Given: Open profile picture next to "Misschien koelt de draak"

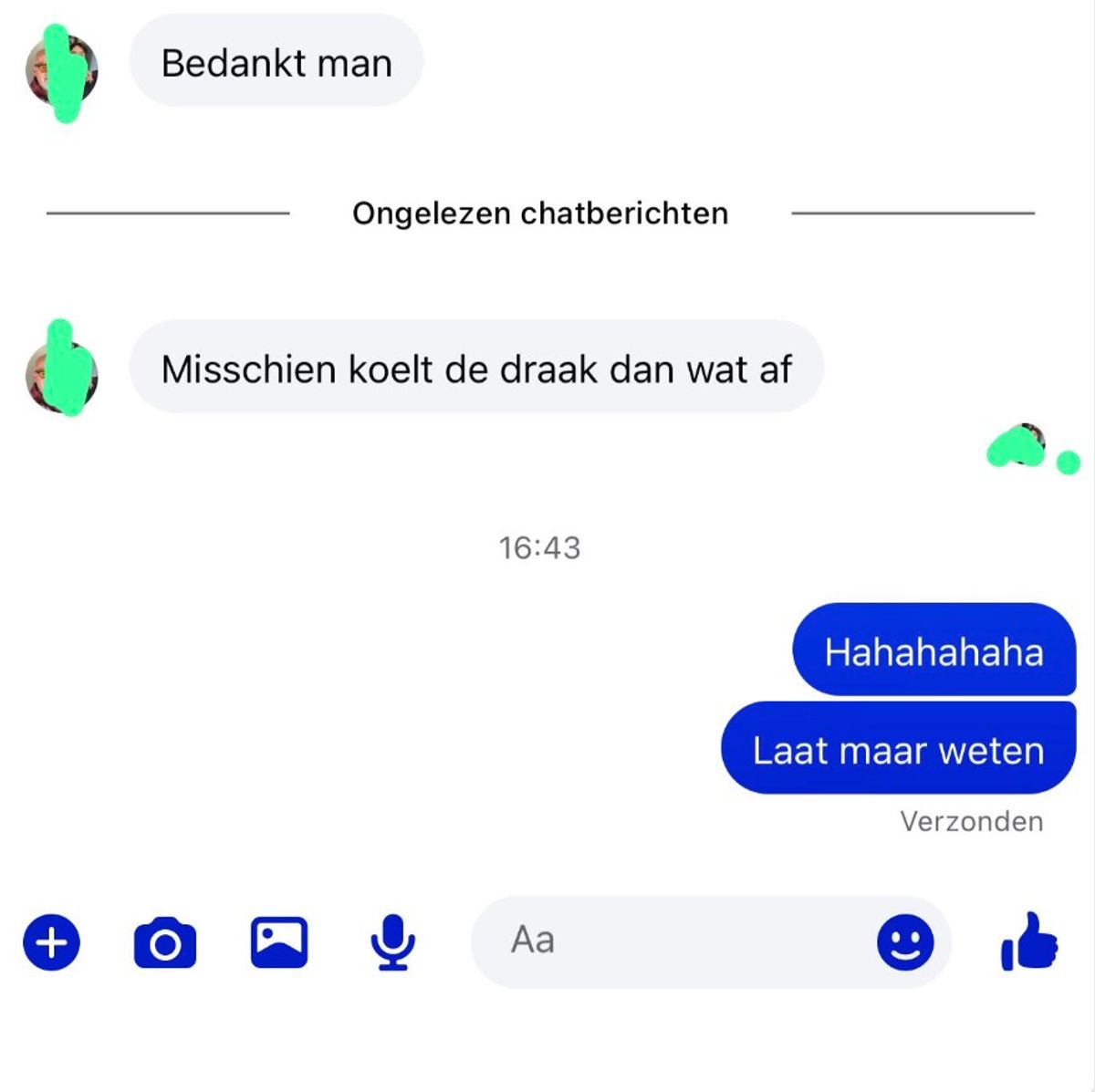Looking at the screenshot, I should click(x=61, y=373).
